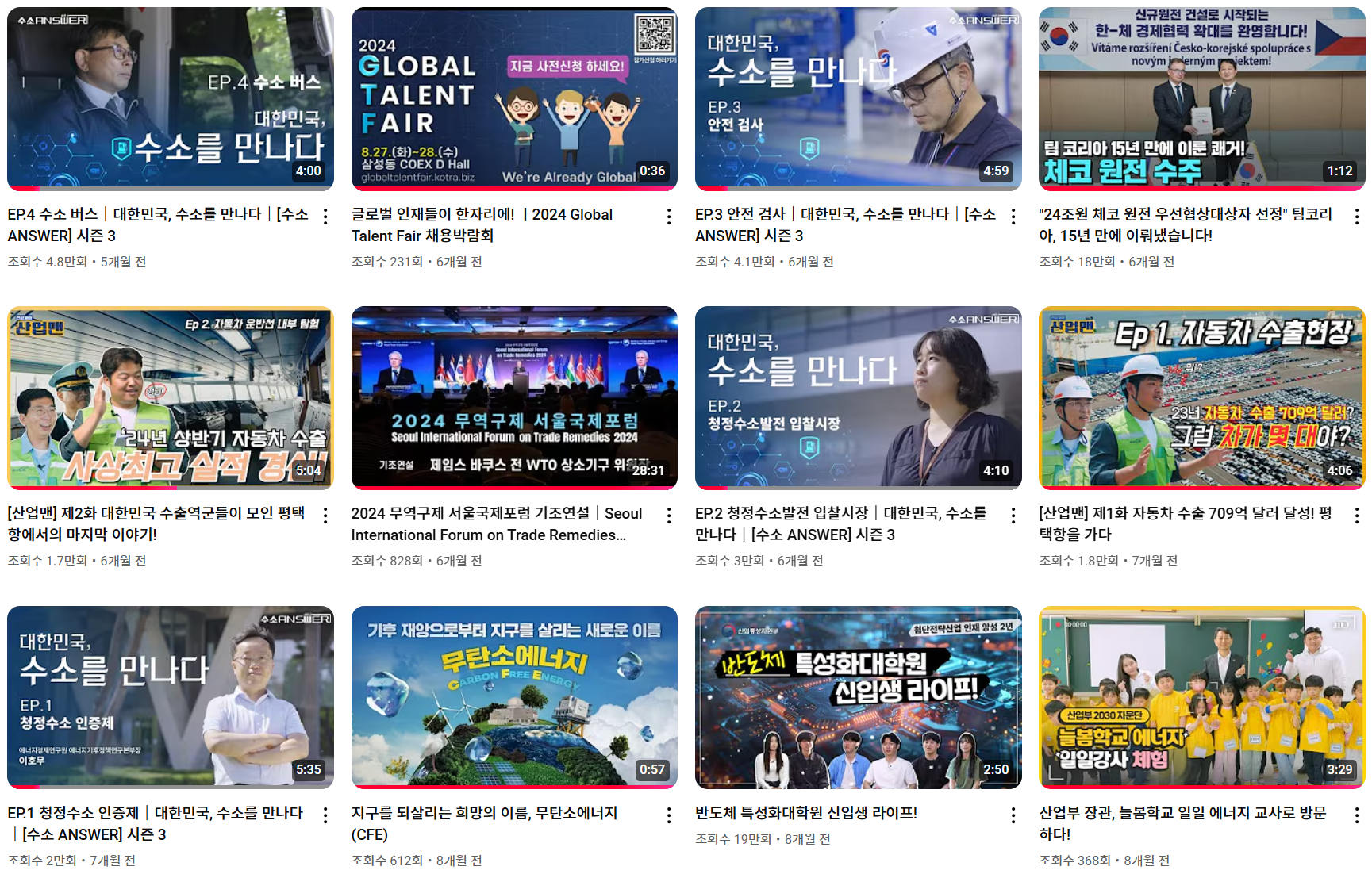
Task: Open 산업맨 제2화 평택항 video
Action: [x=171, y=398]
